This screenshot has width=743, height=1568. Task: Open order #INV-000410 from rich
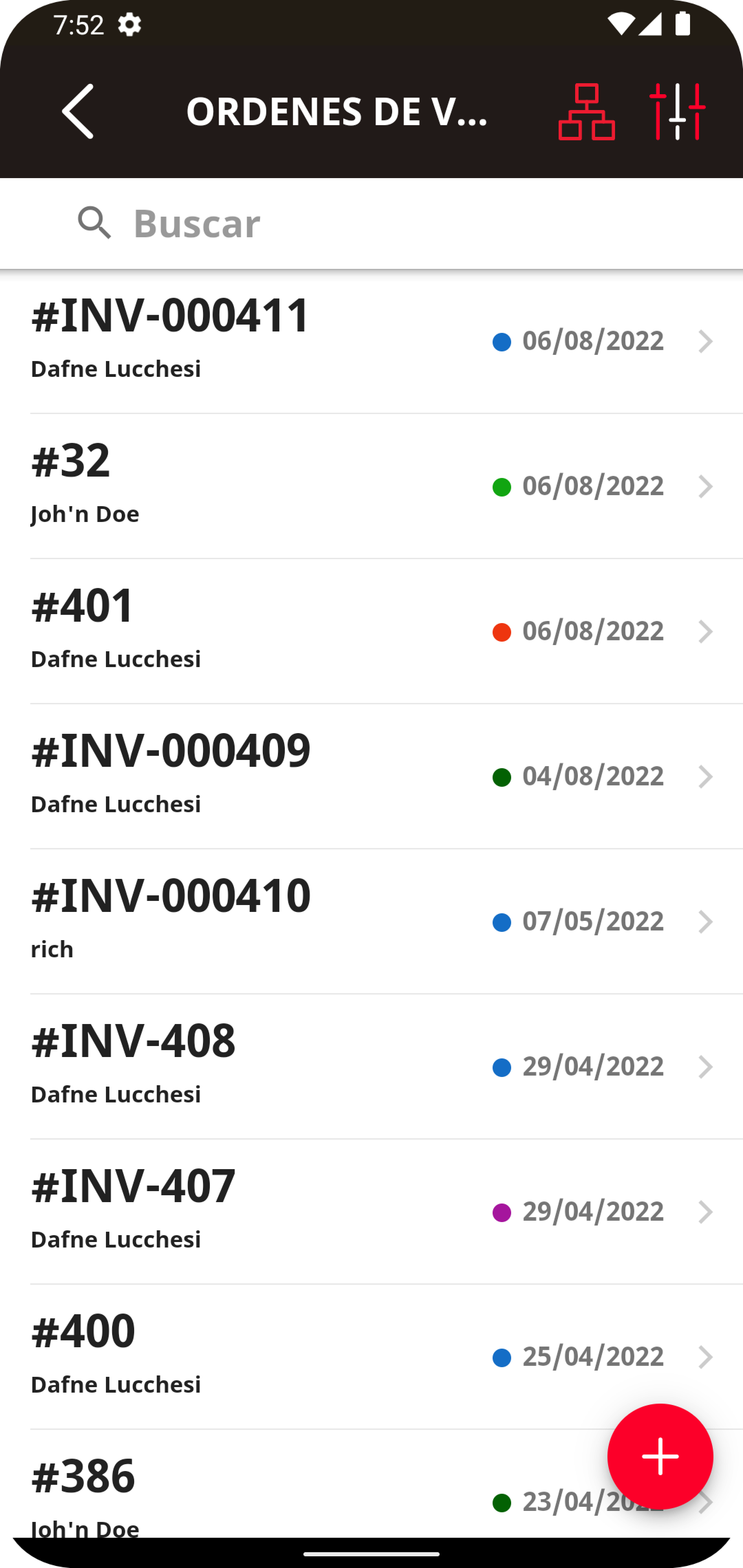pyautogui.click(x=371, y=921)
